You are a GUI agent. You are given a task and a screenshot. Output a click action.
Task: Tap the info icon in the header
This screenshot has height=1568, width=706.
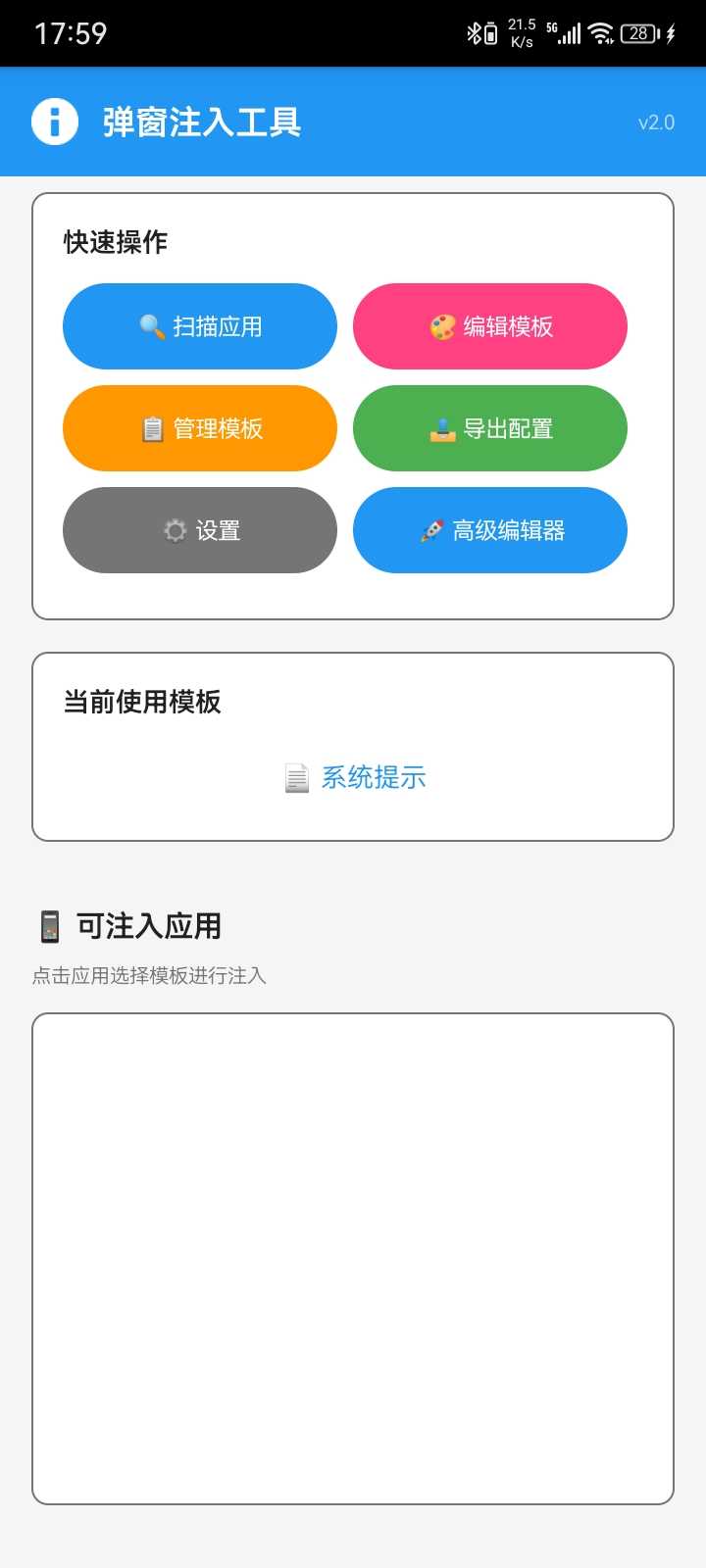55,122
